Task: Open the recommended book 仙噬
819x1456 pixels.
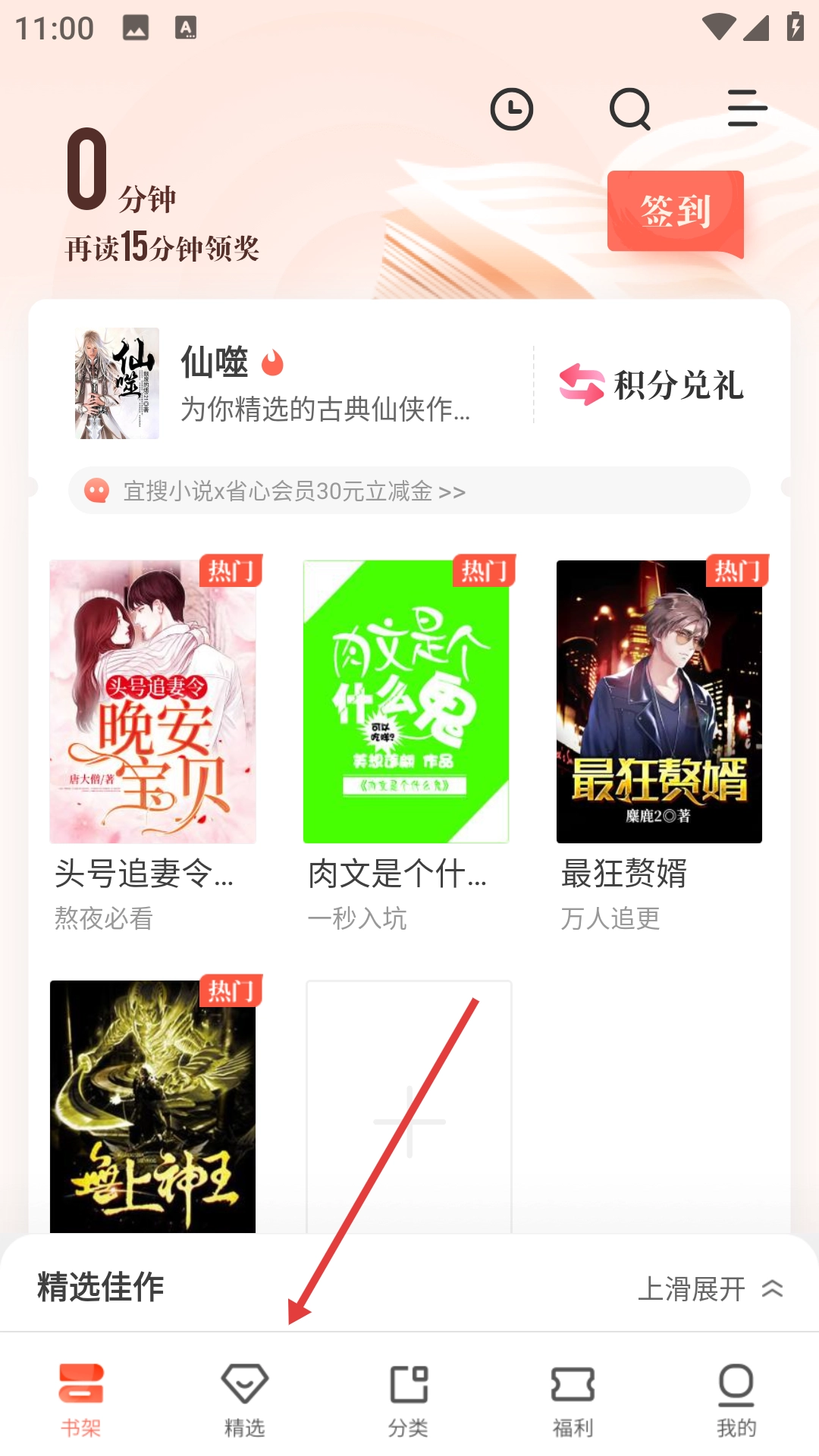Action: coord(273,384)
